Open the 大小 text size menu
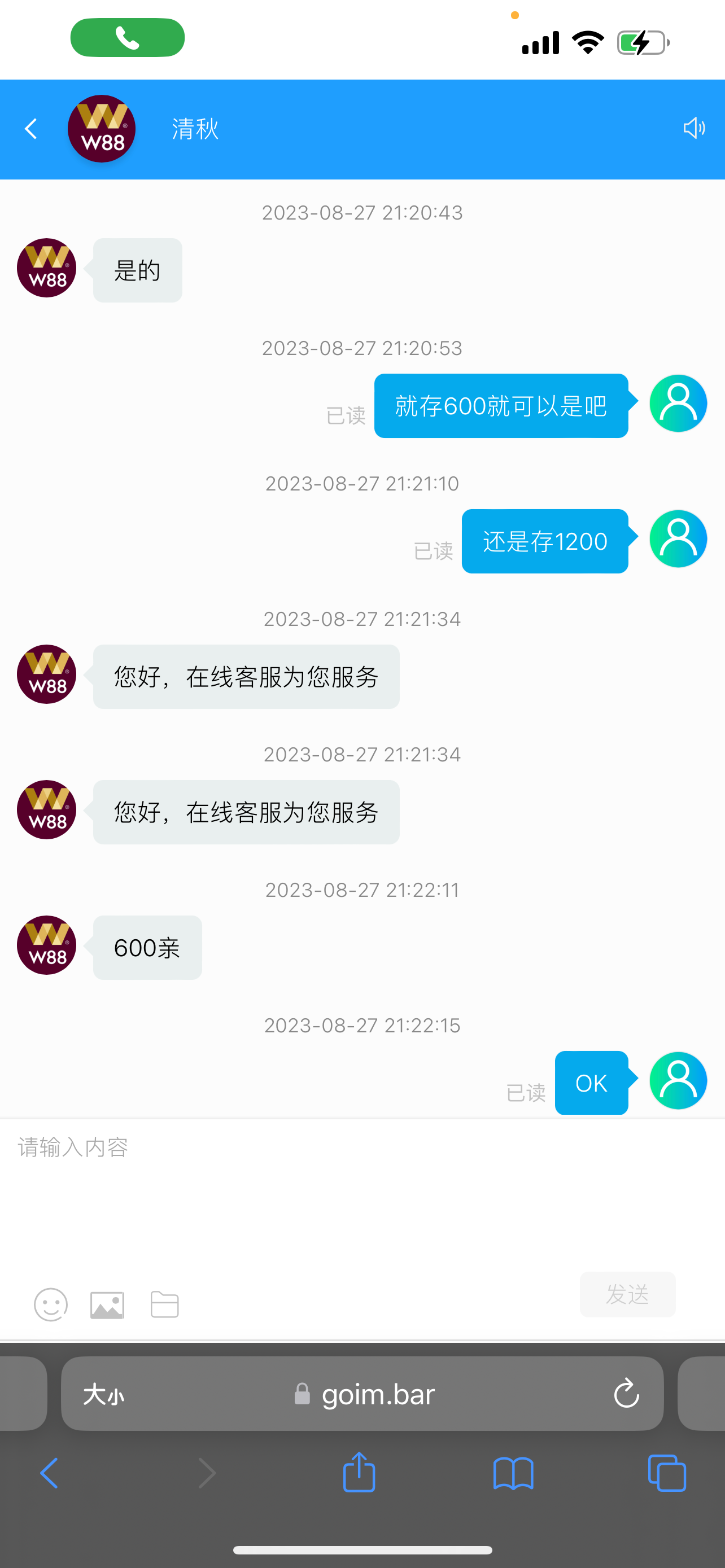The image size is (725, 1568). (103, 1395)
